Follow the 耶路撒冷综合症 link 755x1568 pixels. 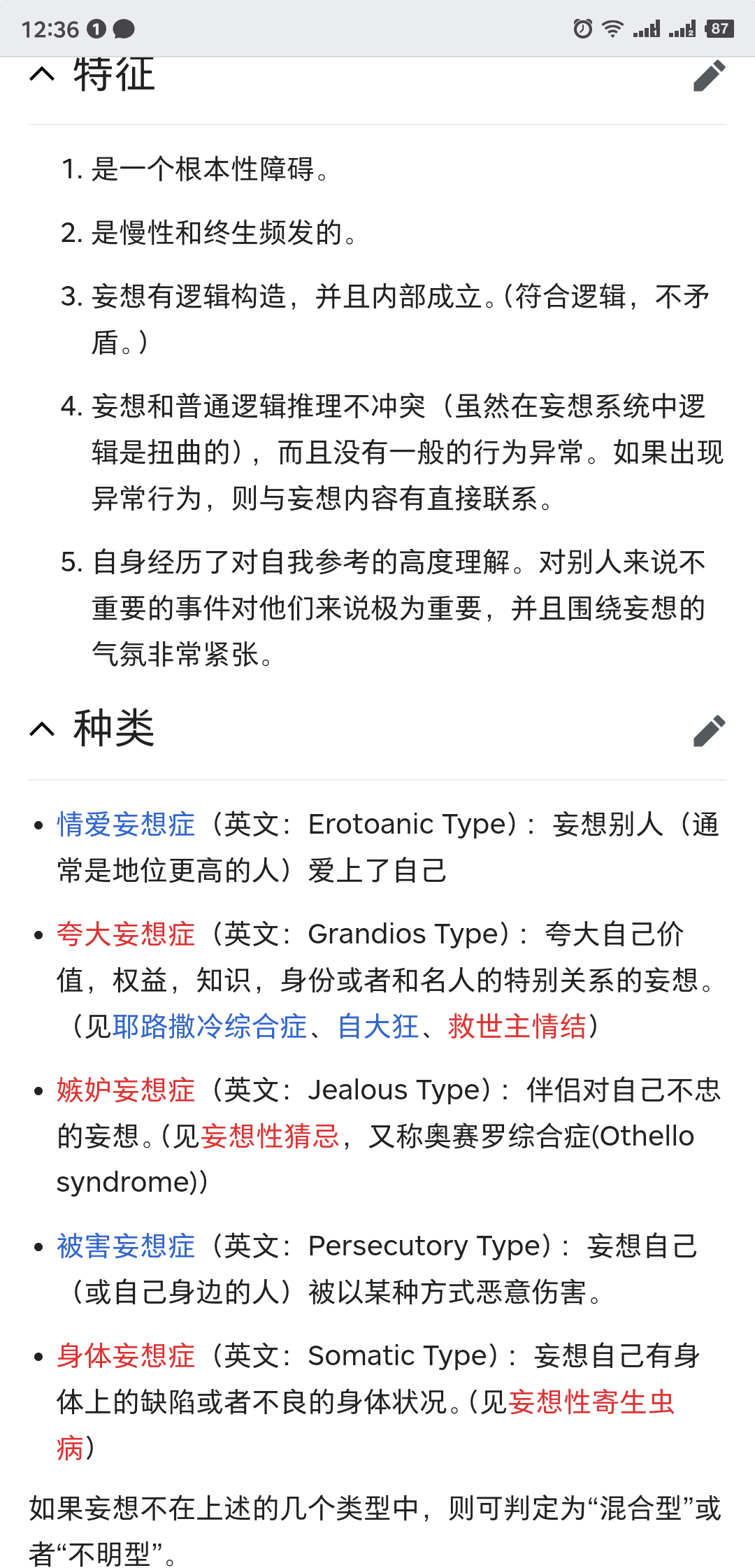click(210, 1027)
